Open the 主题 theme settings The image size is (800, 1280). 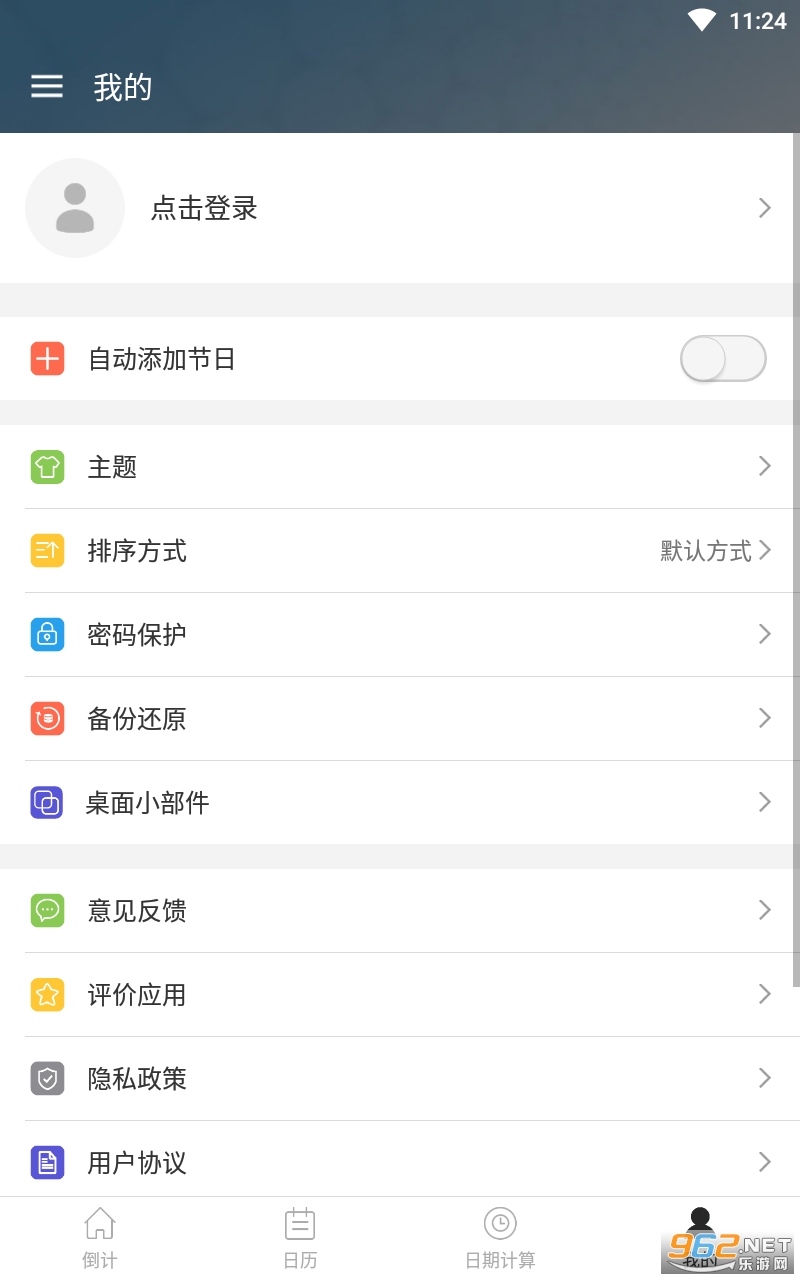click(x=400, y=467)
